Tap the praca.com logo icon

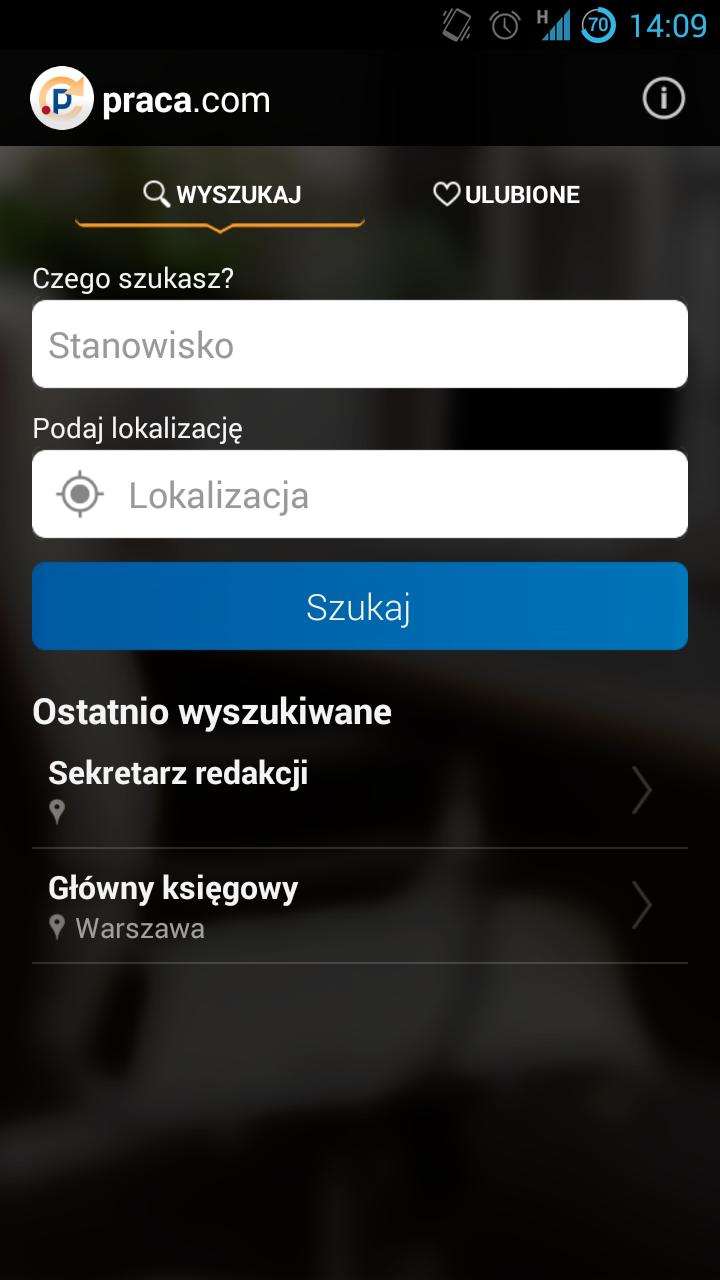coord(62,99)
